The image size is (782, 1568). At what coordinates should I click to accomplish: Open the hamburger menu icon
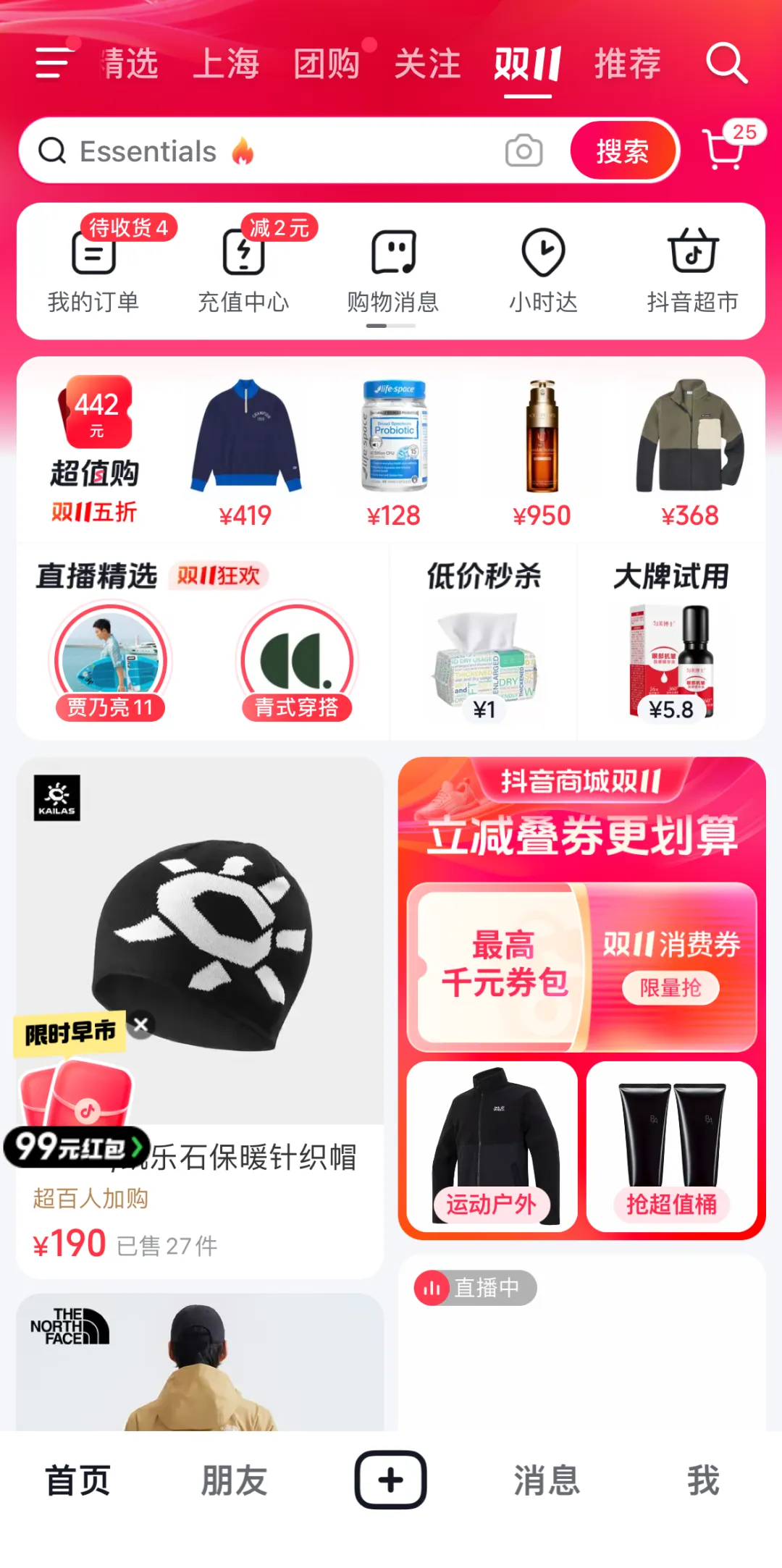pos(54,63)
